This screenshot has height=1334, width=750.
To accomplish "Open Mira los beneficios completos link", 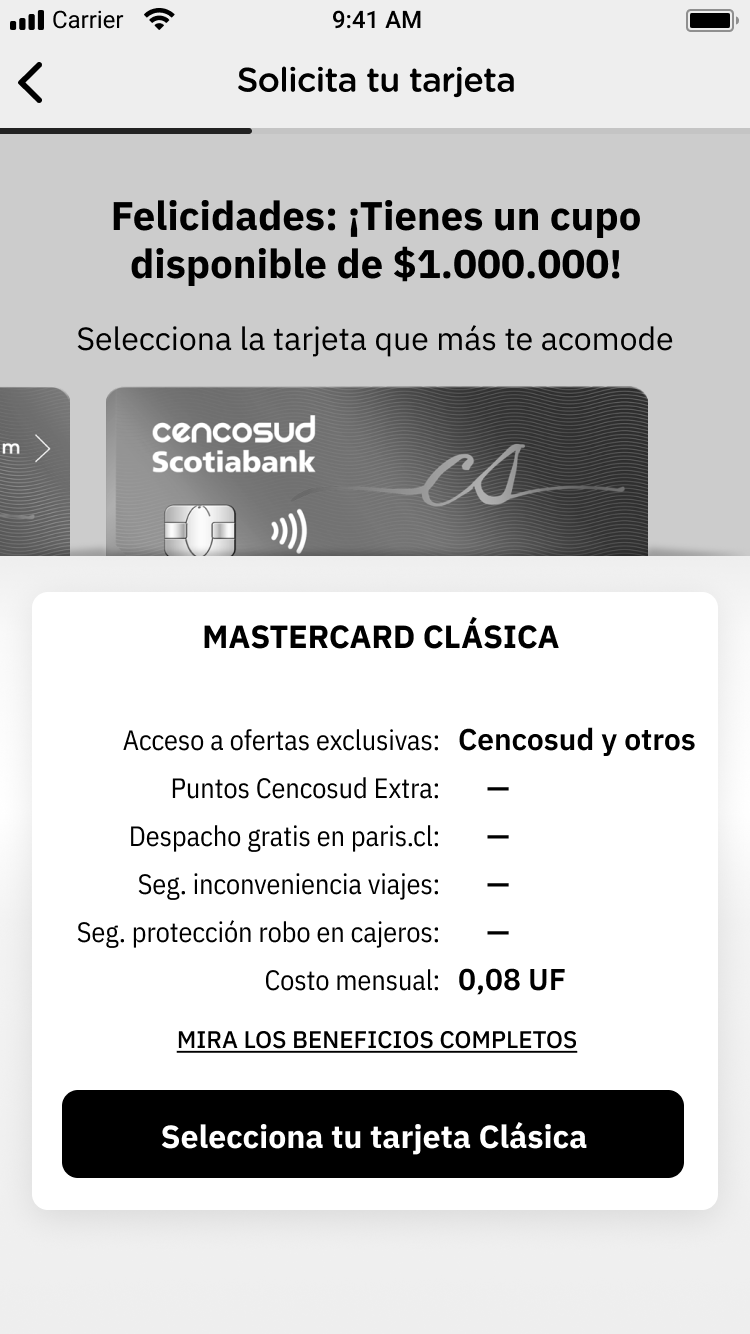I will pos(377,1040).
